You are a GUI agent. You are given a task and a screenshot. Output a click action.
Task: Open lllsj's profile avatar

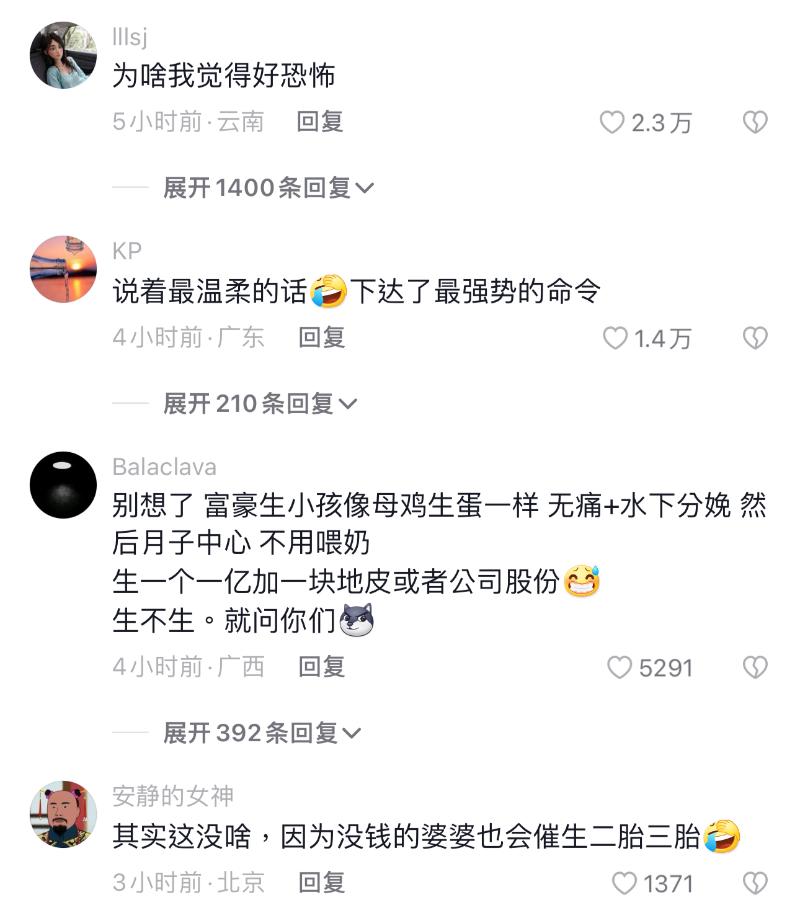tap(63, 55)
